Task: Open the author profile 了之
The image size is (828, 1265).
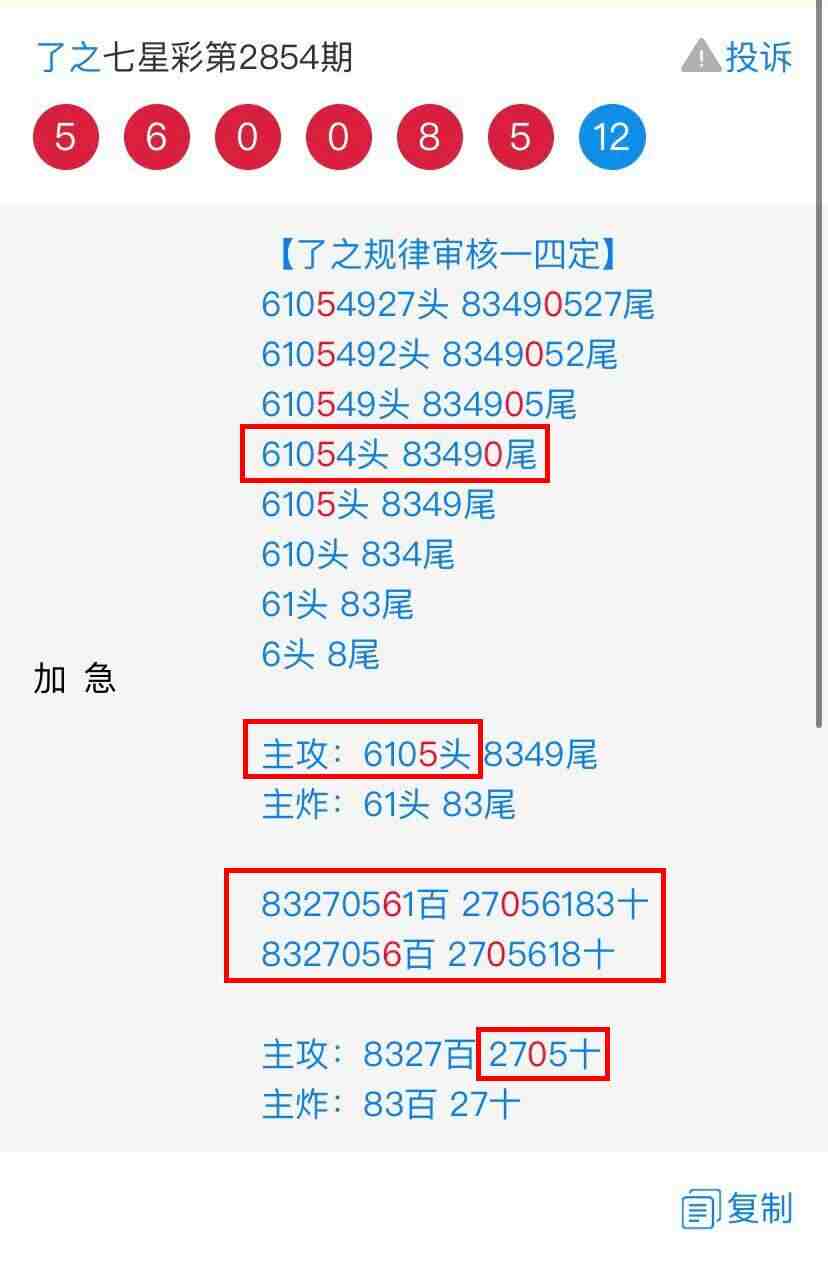Action: coord(68,58)
